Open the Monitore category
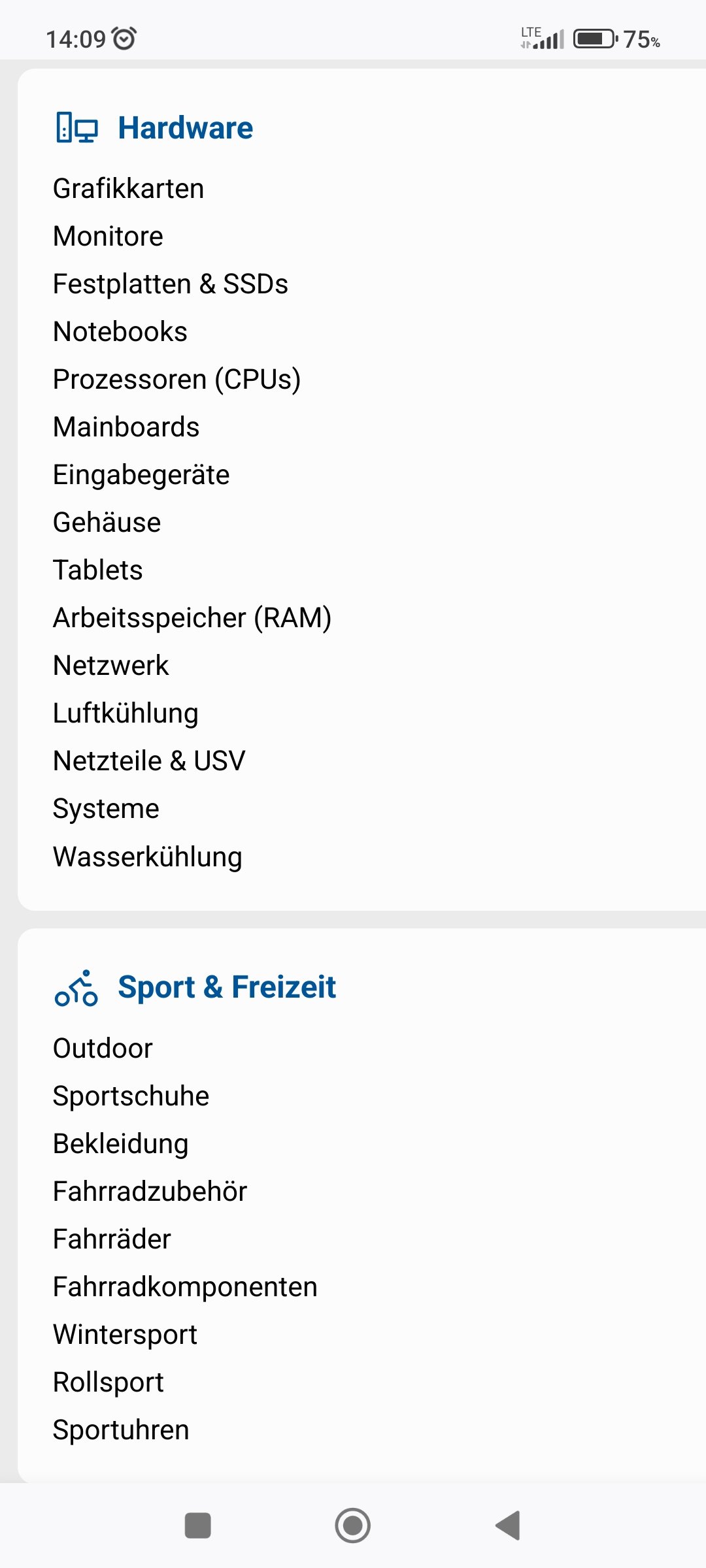The height and width of the screenshot is (1568, 706). tap(108, 237)
